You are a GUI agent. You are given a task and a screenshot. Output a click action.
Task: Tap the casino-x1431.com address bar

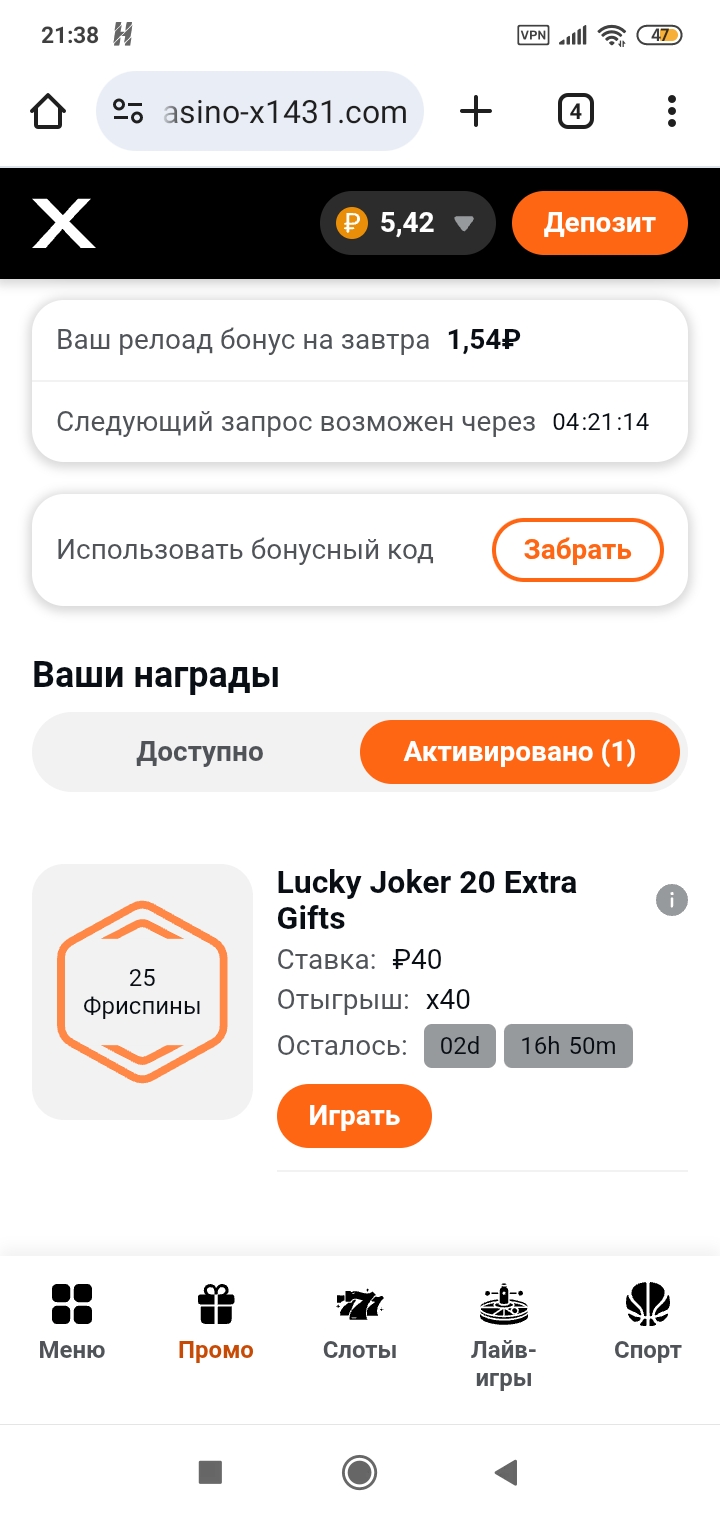pos(260,111)
